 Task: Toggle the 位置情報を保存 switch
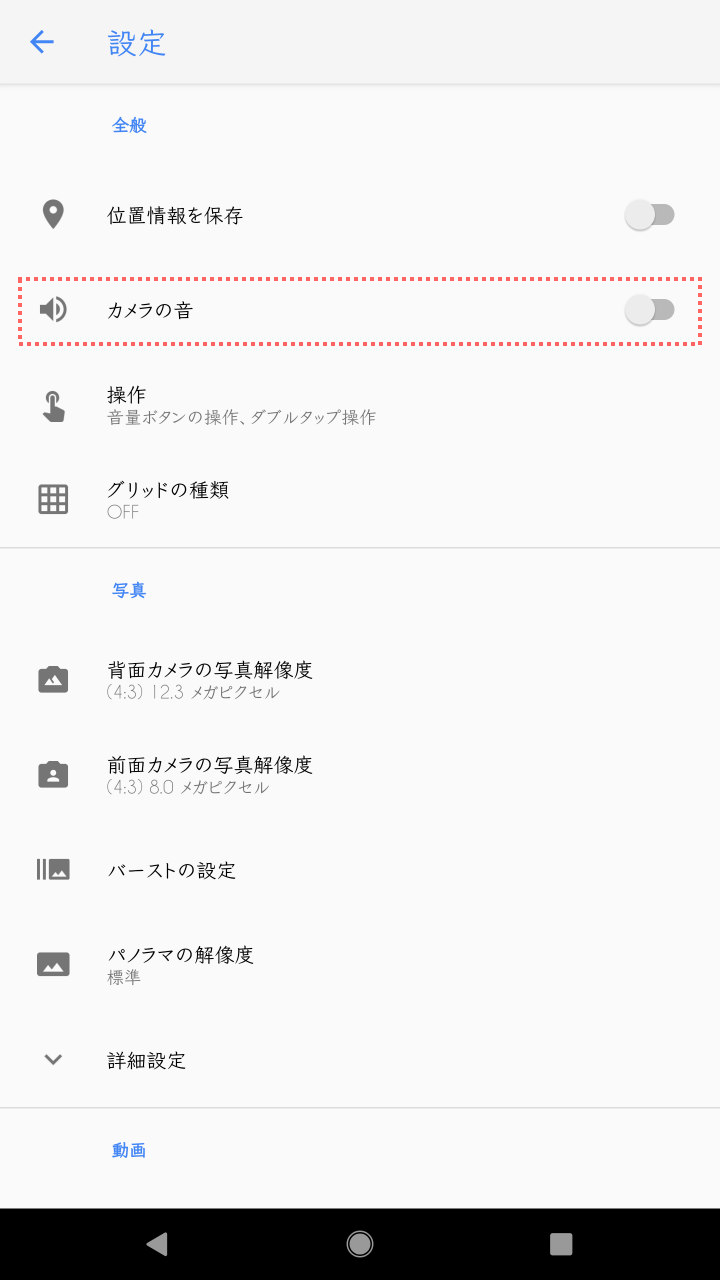(x=650, y=215)
